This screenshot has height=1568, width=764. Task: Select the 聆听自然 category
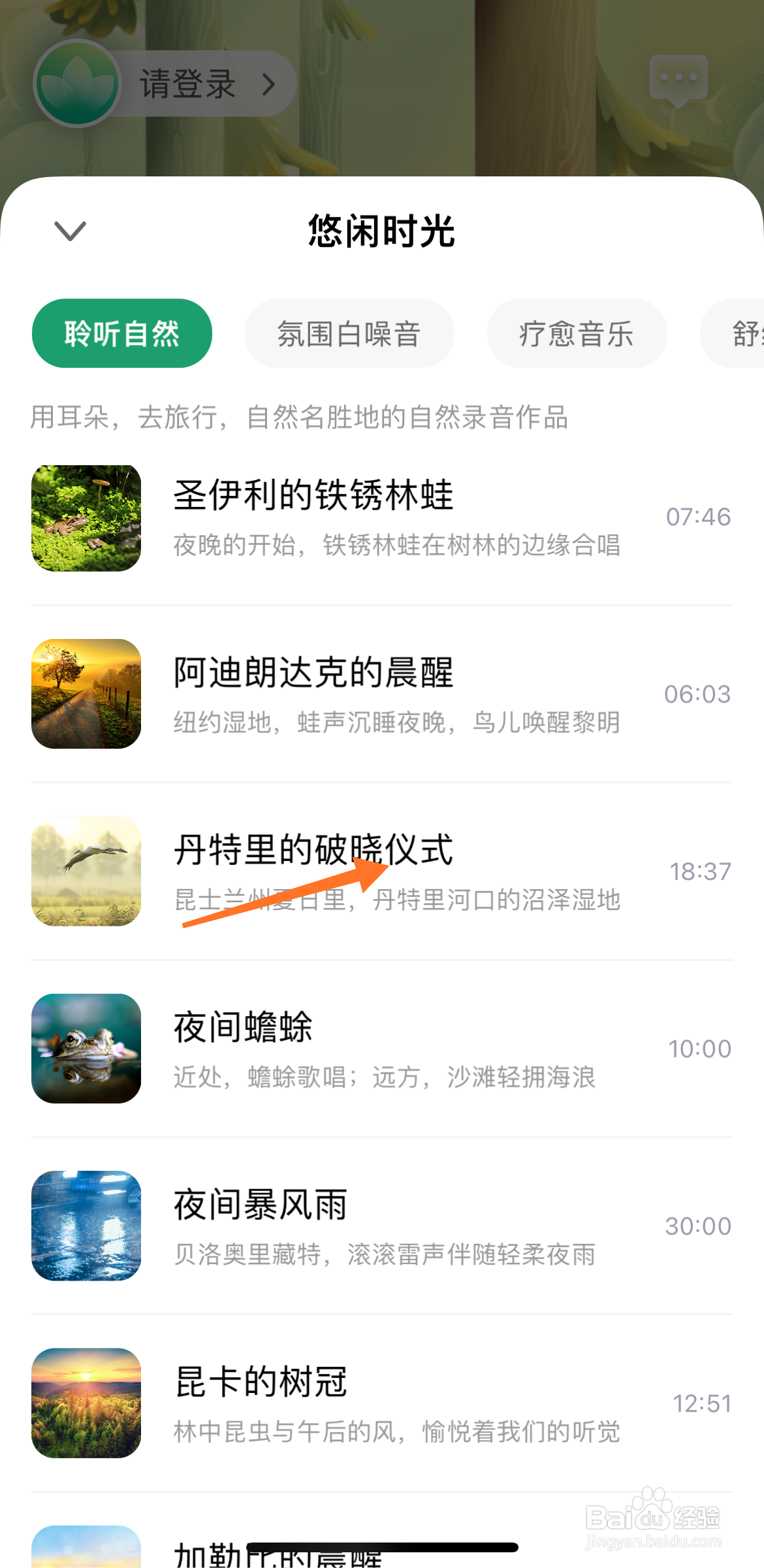[x=121, y=333]
